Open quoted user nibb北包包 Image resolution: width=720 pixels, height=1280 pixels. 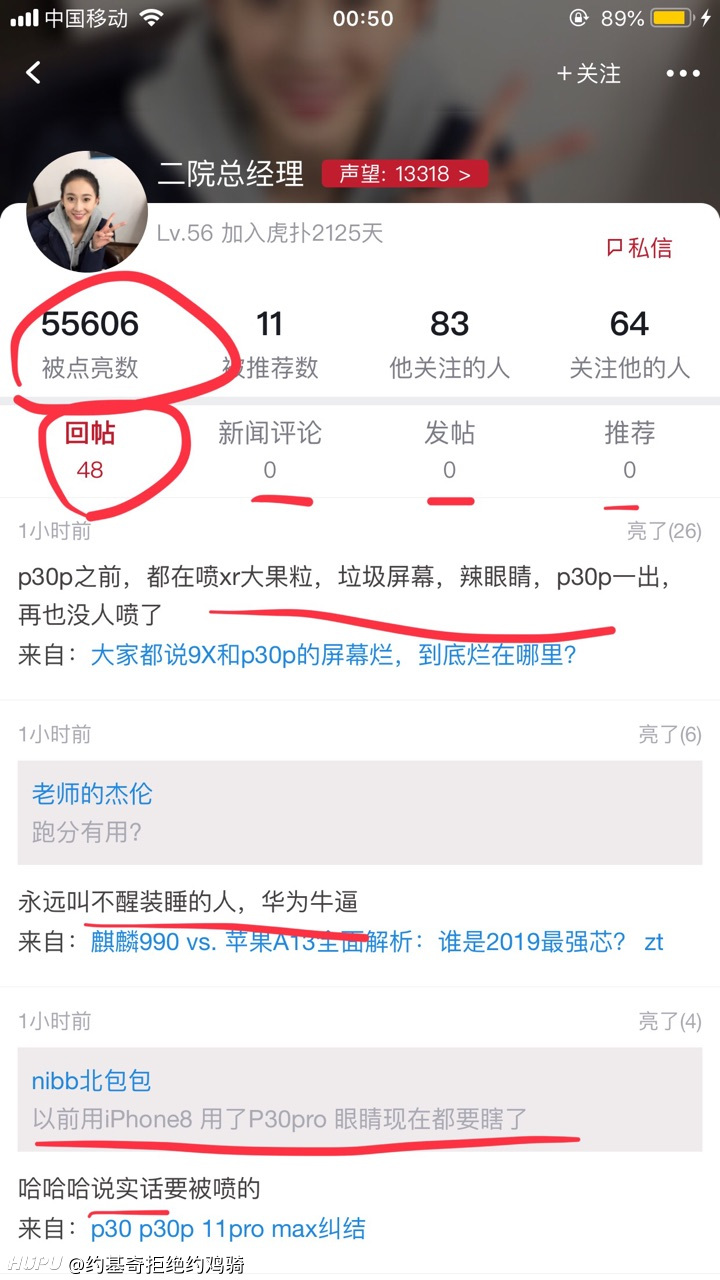pyautogui.click(x=91, y=1080)
